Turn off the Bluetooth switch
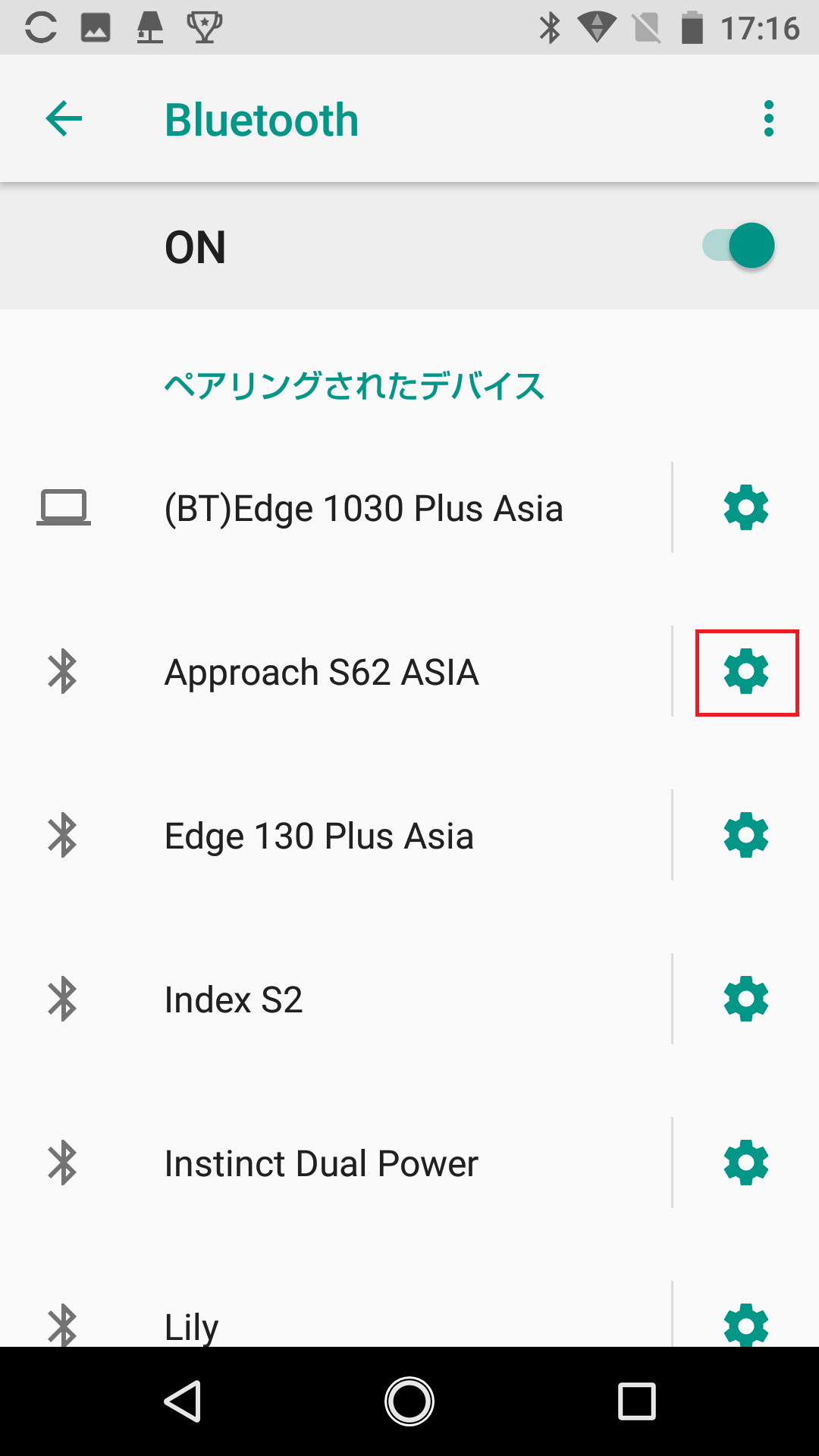This screenshot has width=819, height=1456. pyautogui.click(x=739, y=246)
